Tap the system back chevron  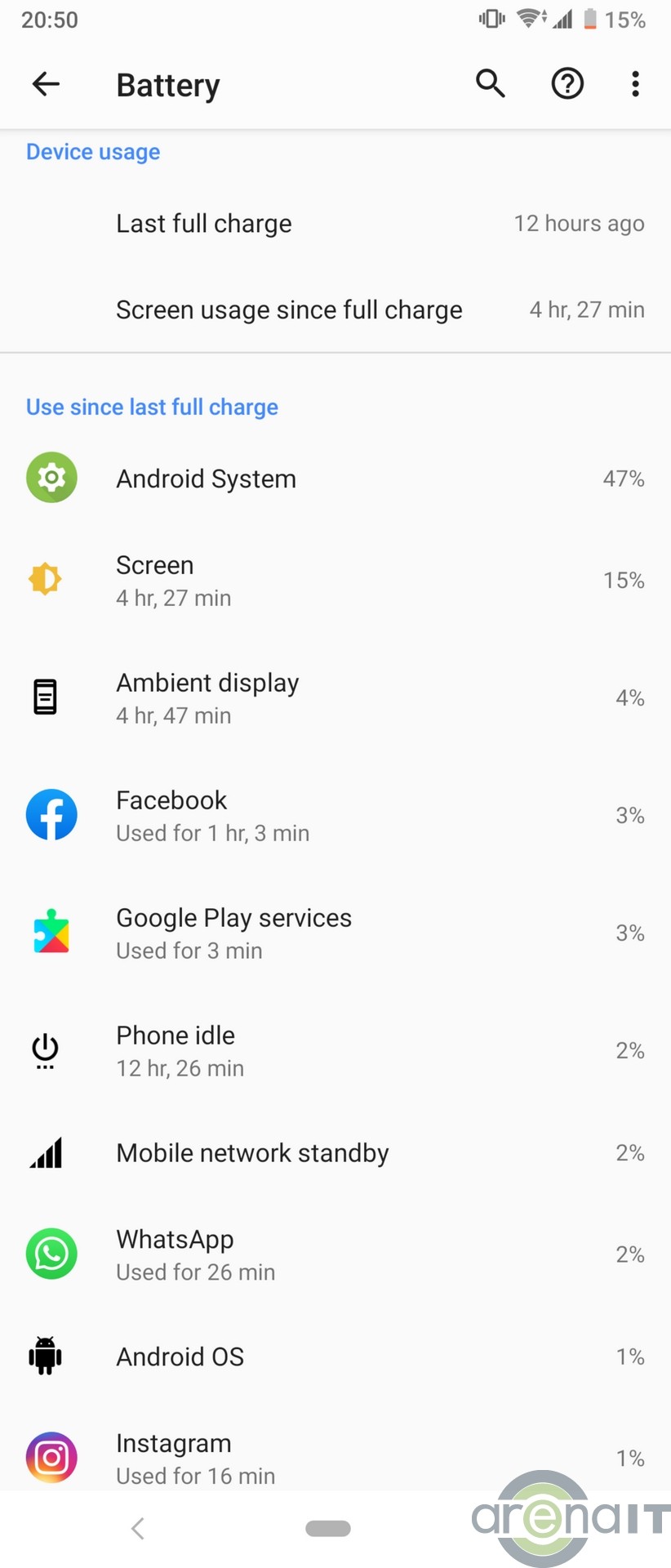pyautogui.click(x=138, y=1528)
